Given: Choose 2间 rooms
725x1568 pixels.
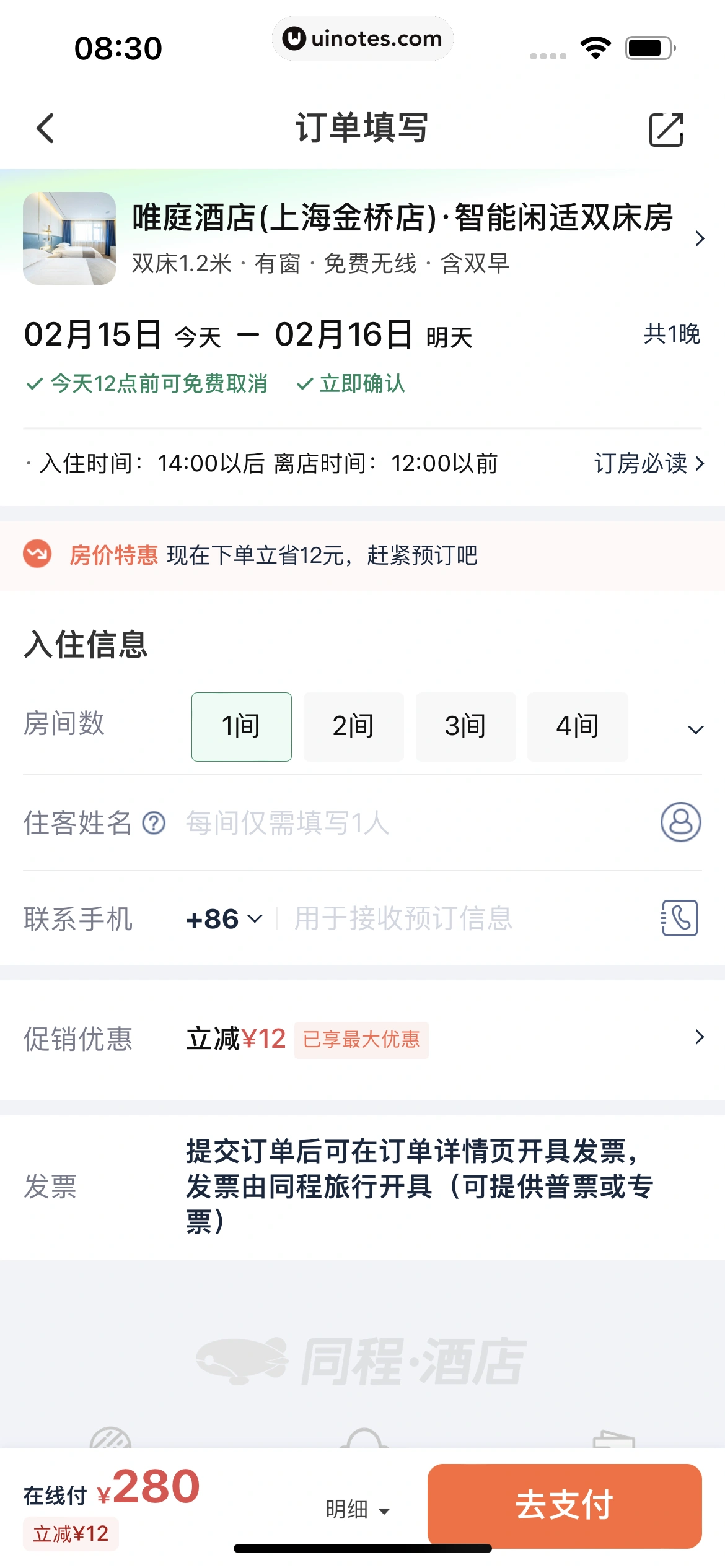Looking at the screenshot, I should [353, 726].
